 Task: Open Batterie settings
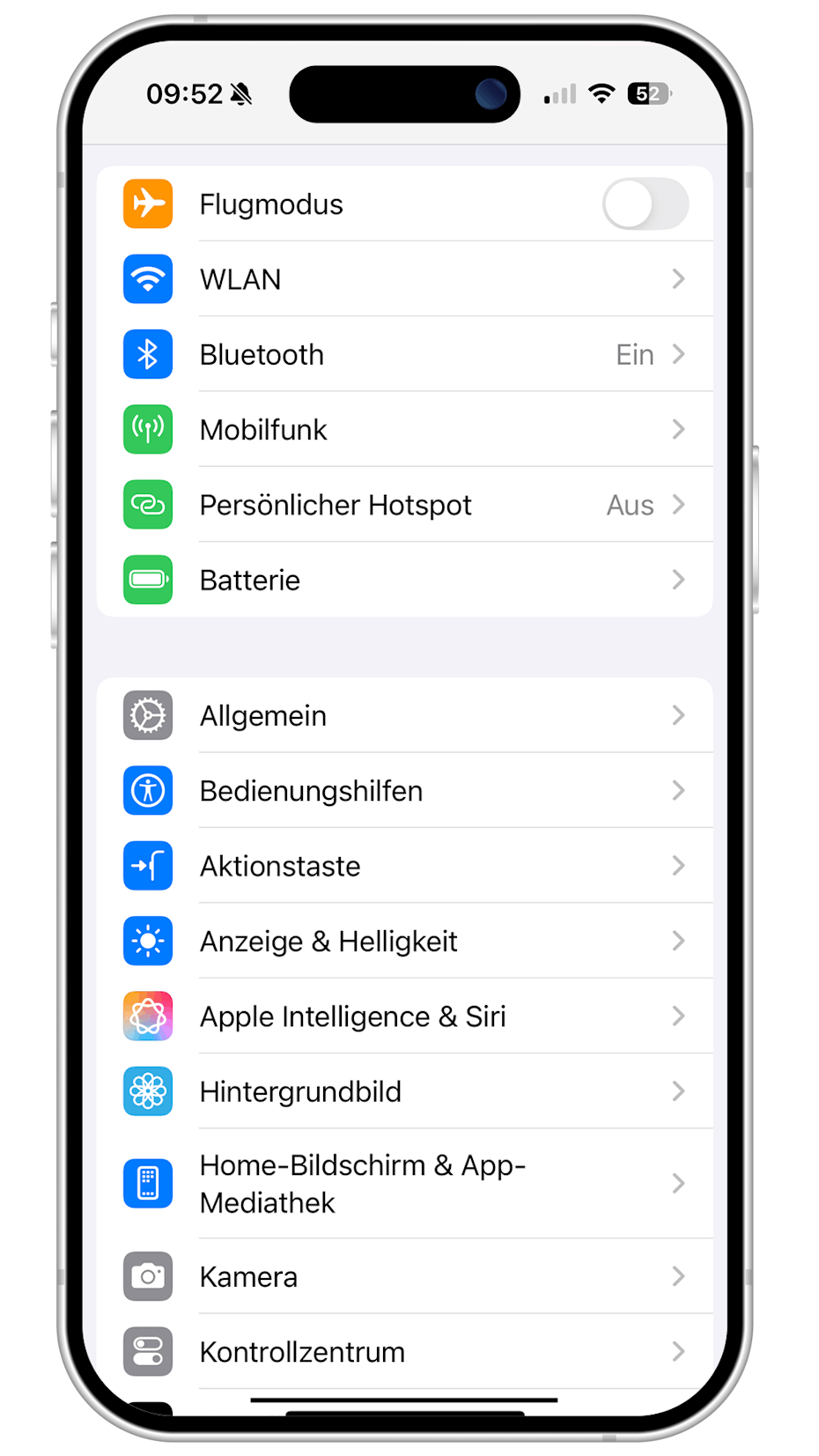[405, 580]
